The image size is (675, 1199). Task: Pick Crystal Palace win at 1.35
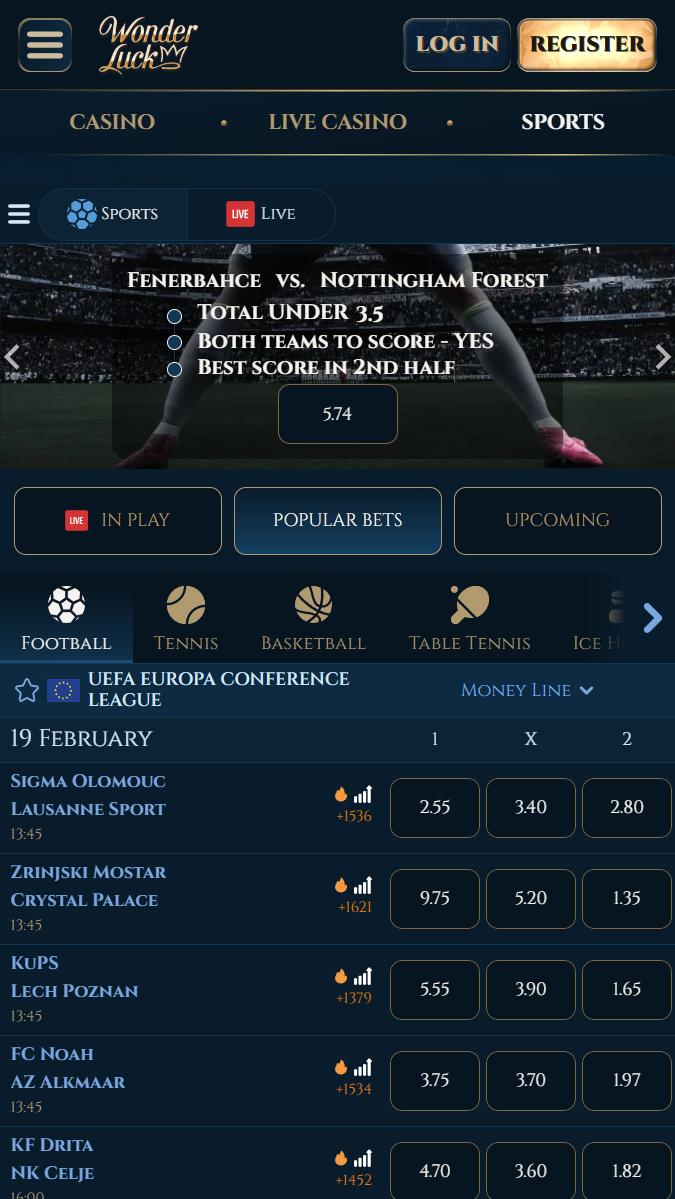pyautogui.click(x=626, y=898)
